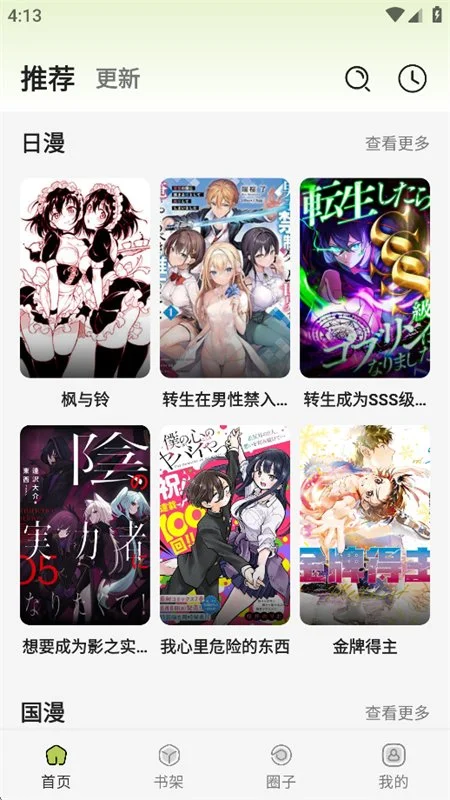Select the 首页 tab
The image size is (450, 800).
pos(56,766)
